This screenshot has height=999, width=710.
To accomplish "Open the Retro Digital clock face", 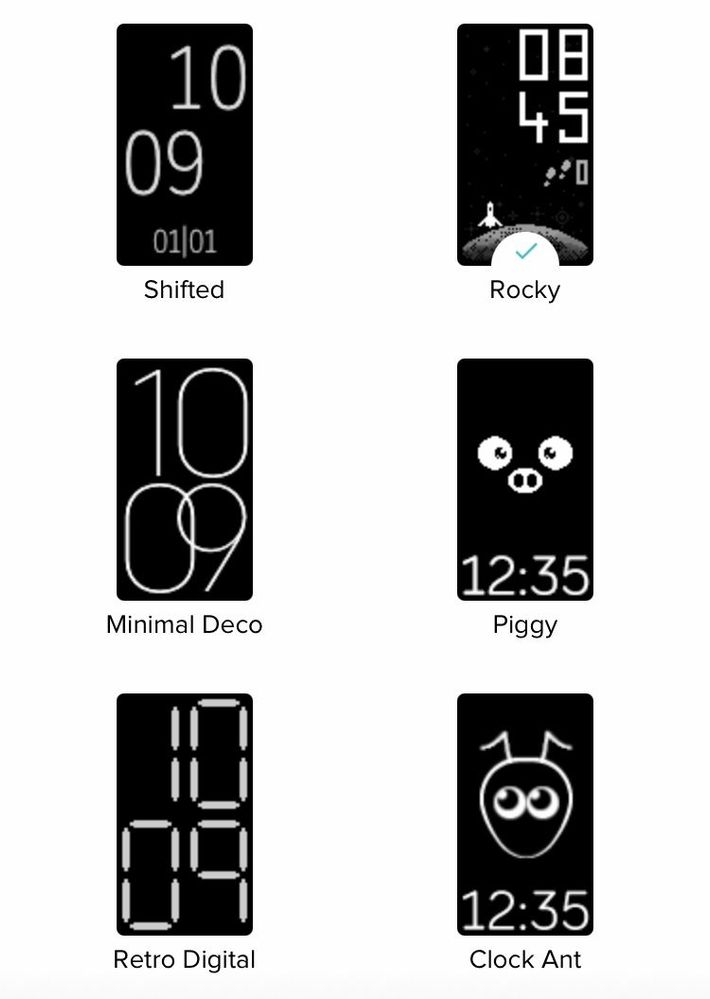I will pyautogui.click(x=184, y=814).
